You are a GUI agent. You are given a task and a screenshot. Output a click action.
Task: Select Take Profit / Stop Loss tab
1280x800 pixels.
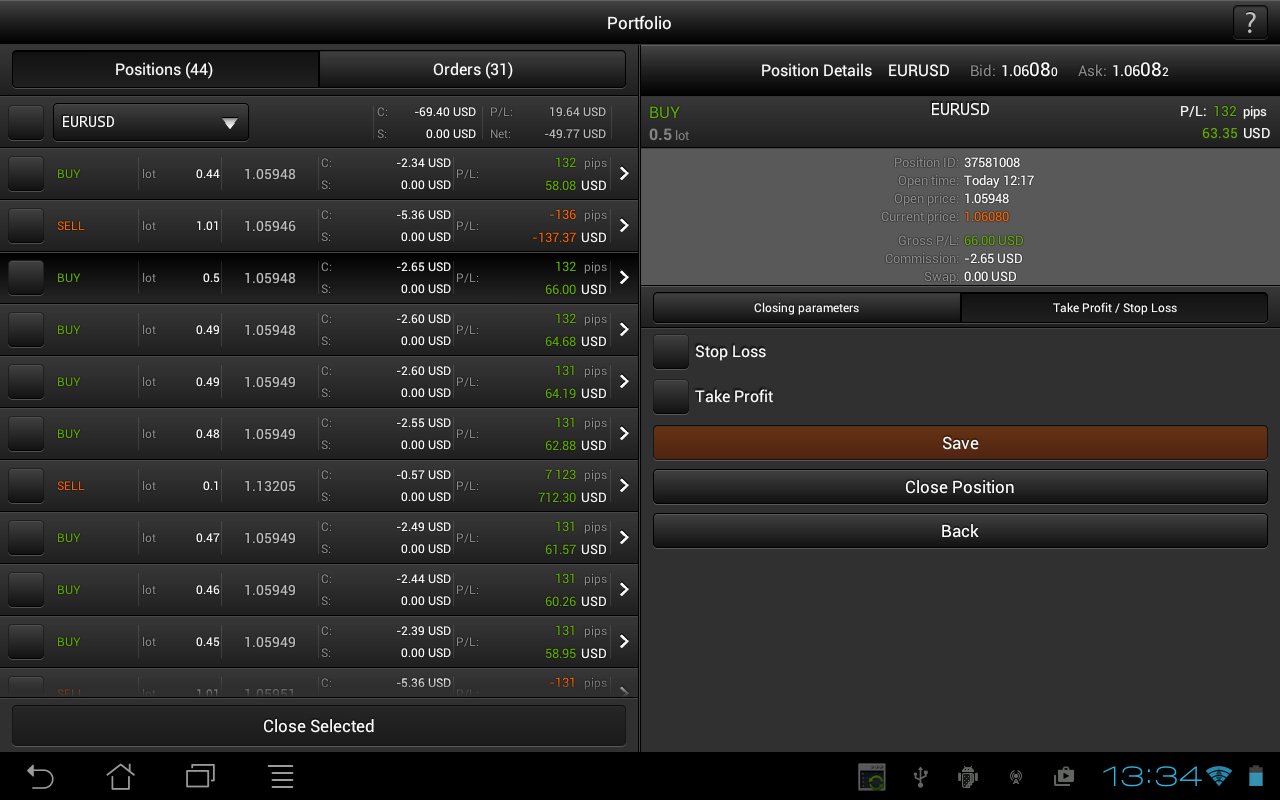click(1114, 308)
